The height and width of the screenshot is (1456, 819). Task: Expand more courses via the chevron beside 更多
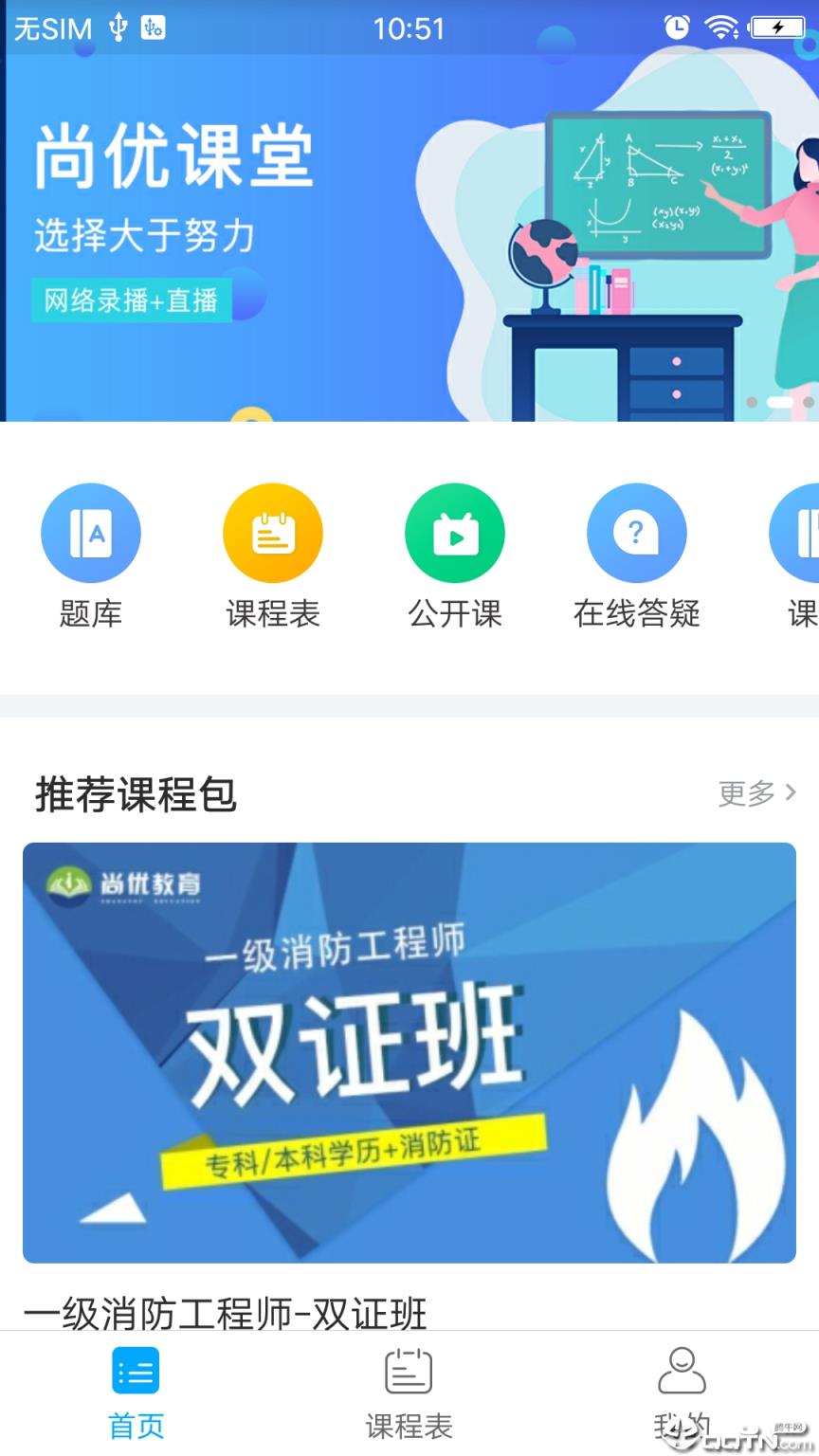[x=790, y=793]
